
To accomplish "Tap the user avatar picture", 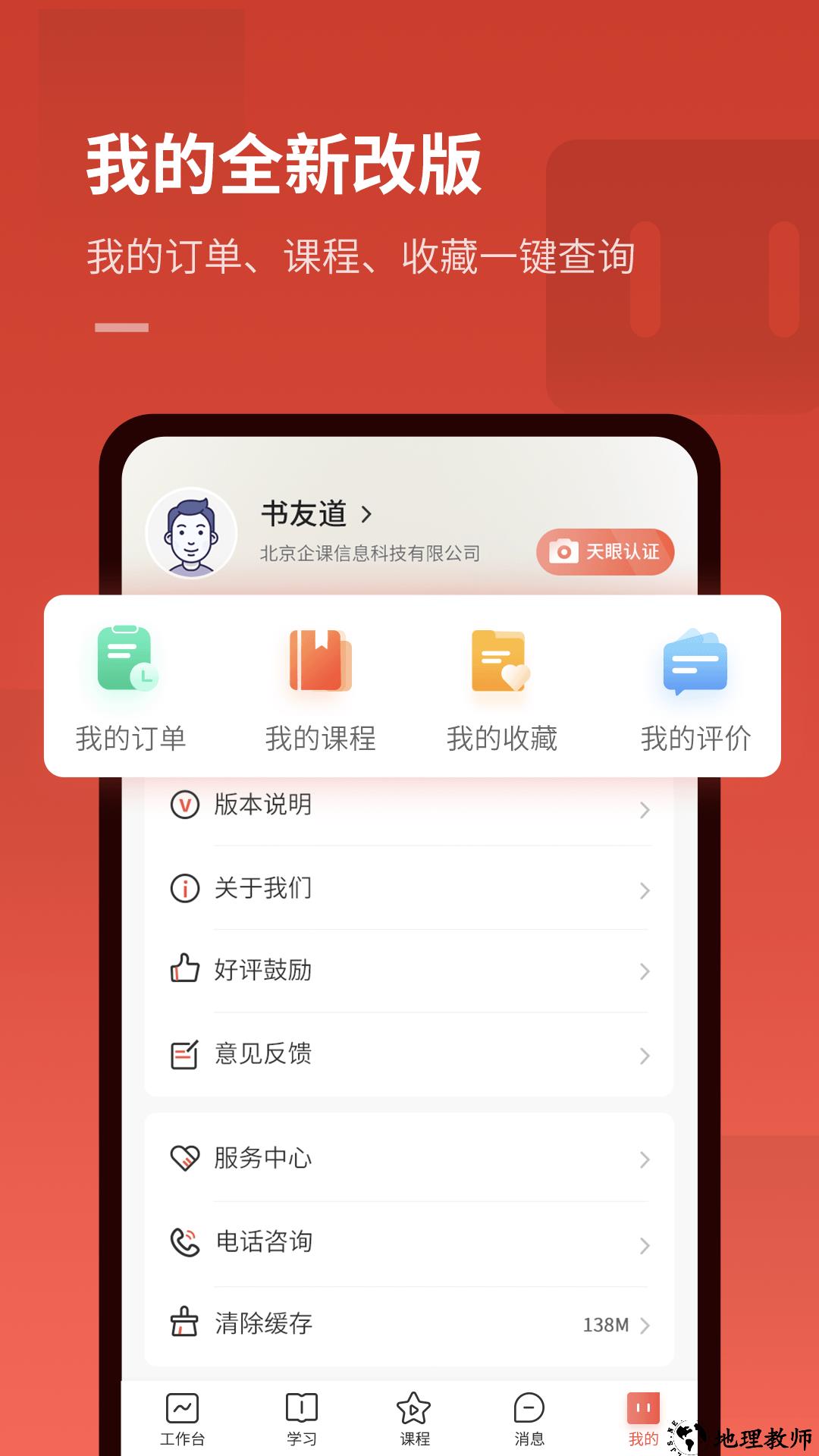I will pyautogui.click(x=190, y=533).
